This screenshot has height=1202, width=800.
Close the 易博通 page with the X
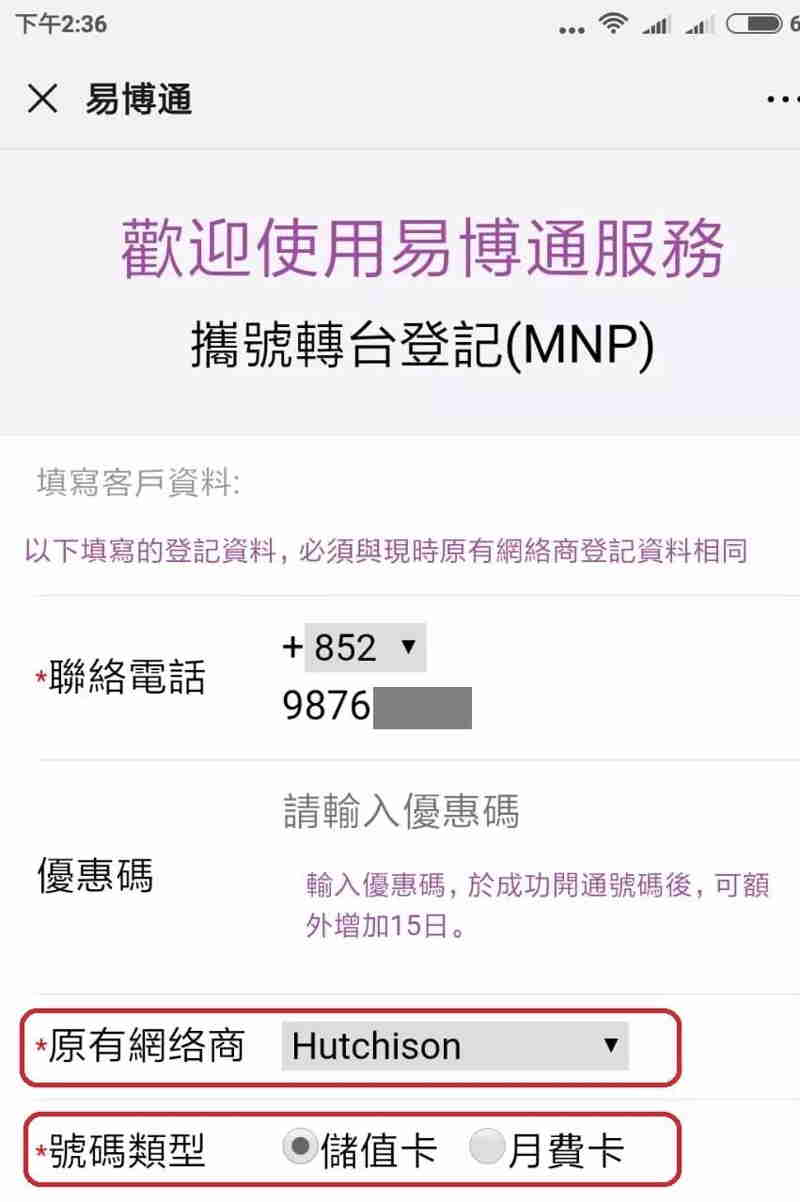pyautogui.click(x=42, y=99)
